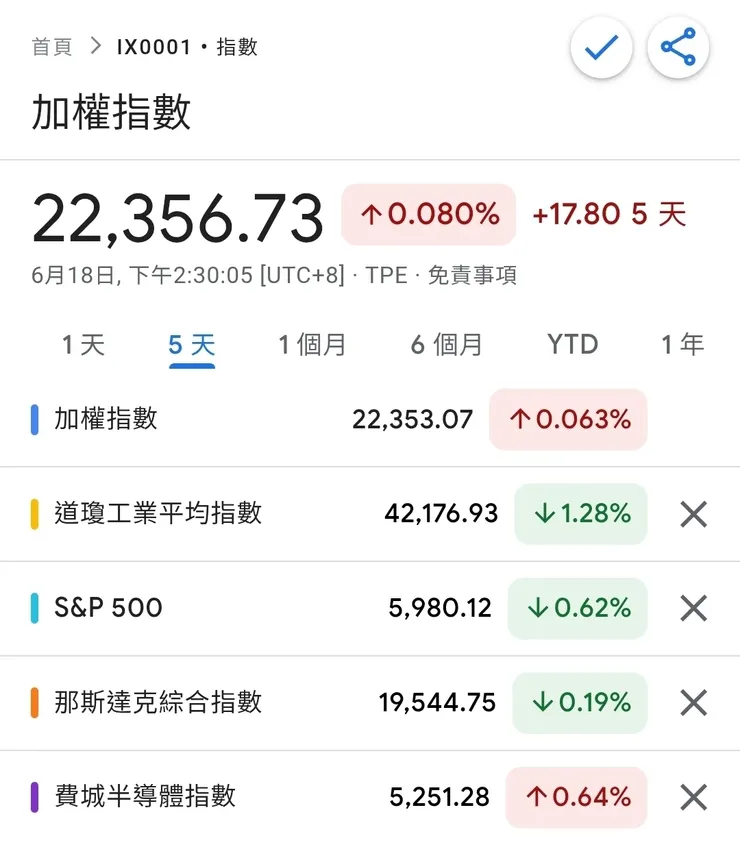Switch to the 1天 chart tab
The image size is (740, 843).
point(82,344)
